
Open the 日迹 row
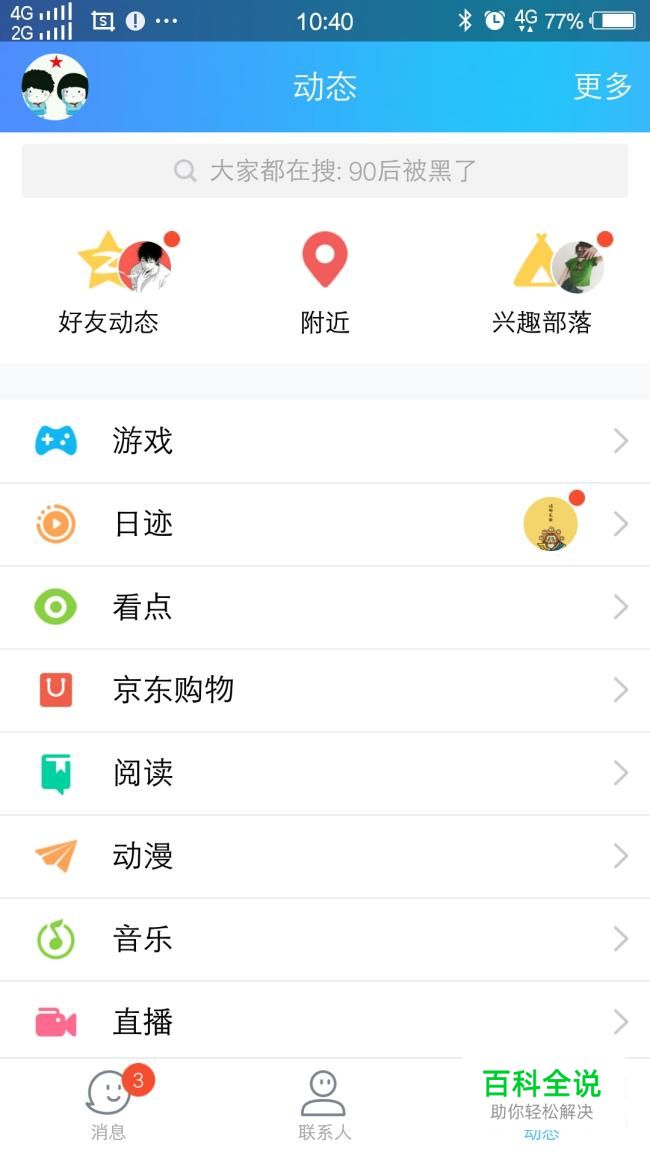click(325, 524)
